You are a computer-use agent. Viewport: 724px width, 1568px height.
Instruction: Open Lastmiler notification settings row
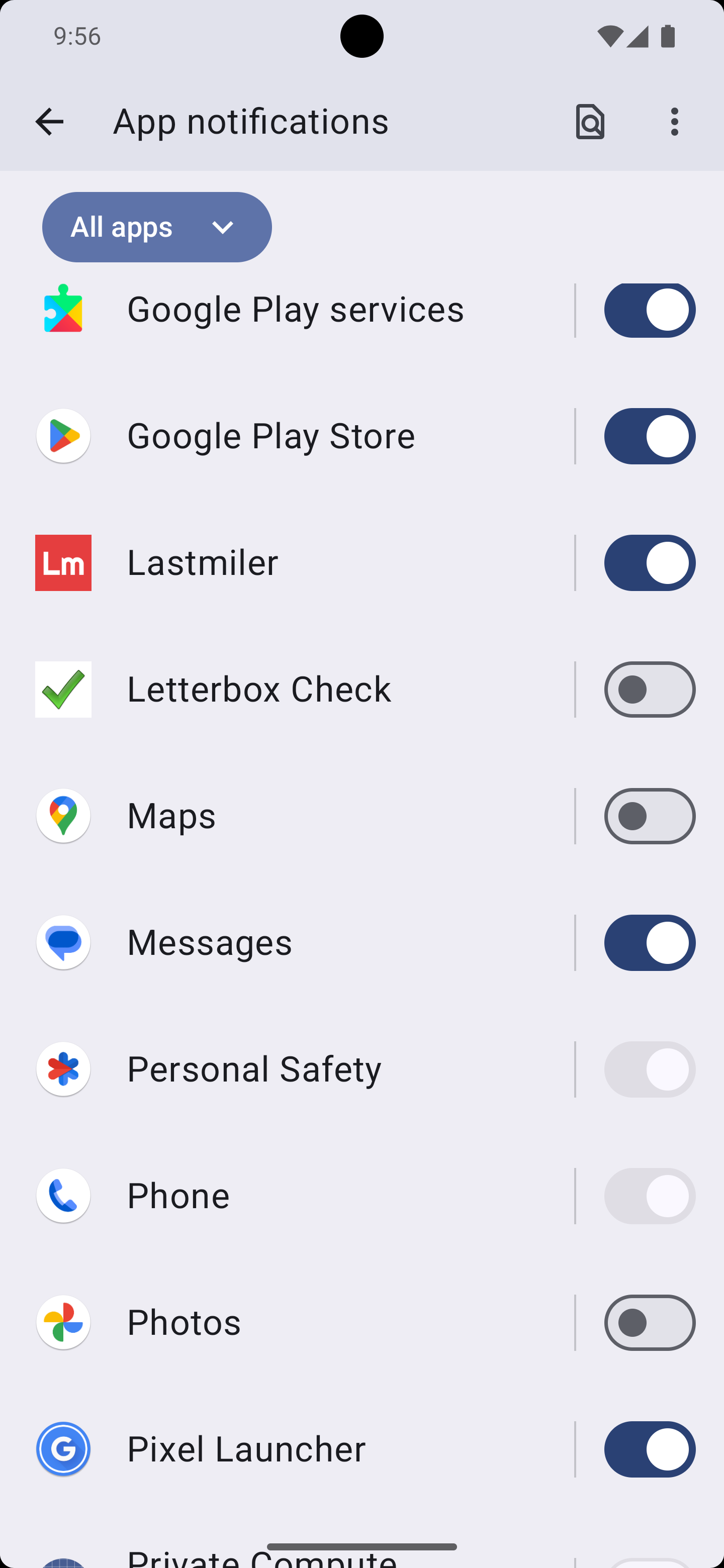[286, 563]
